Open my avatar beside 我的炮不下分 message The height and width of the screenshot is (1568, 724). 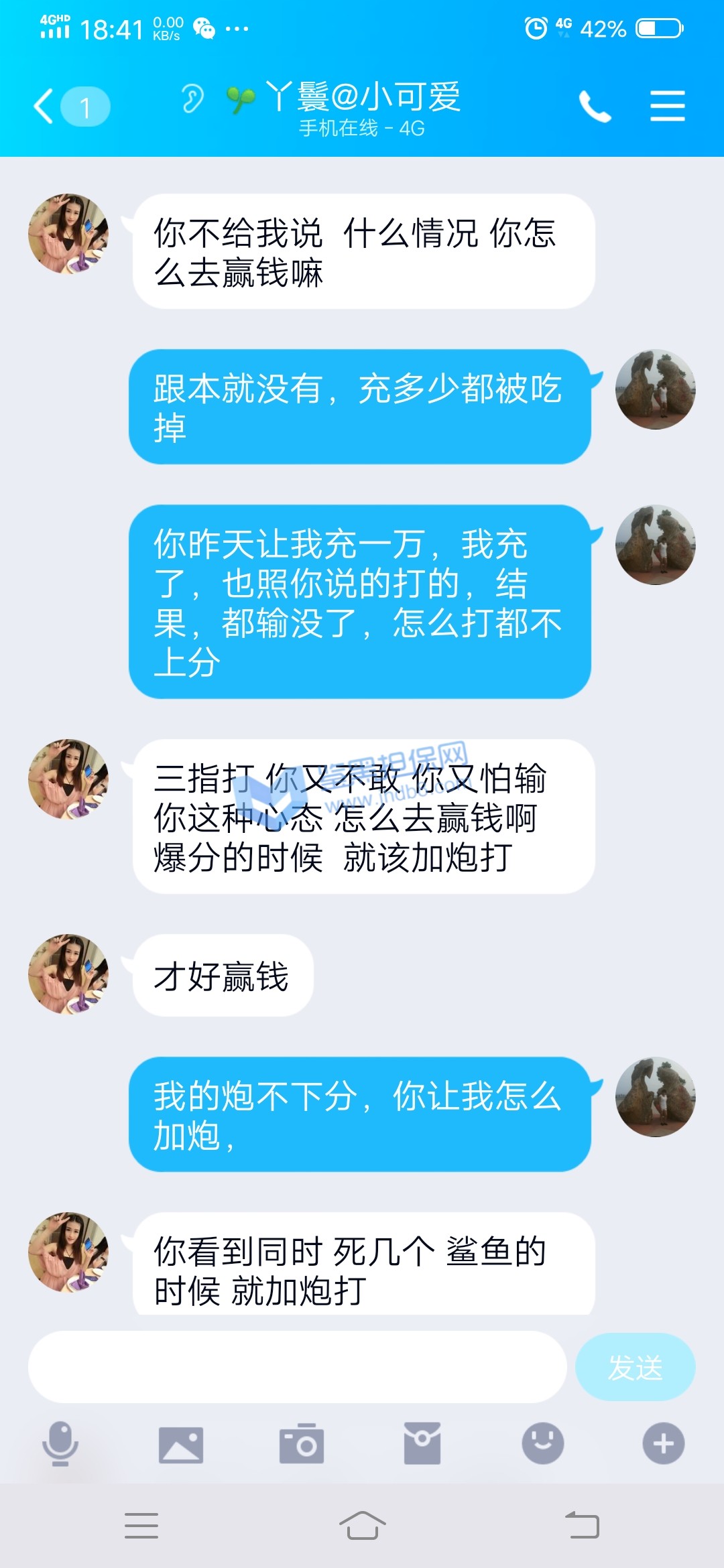coord(655,1097)
